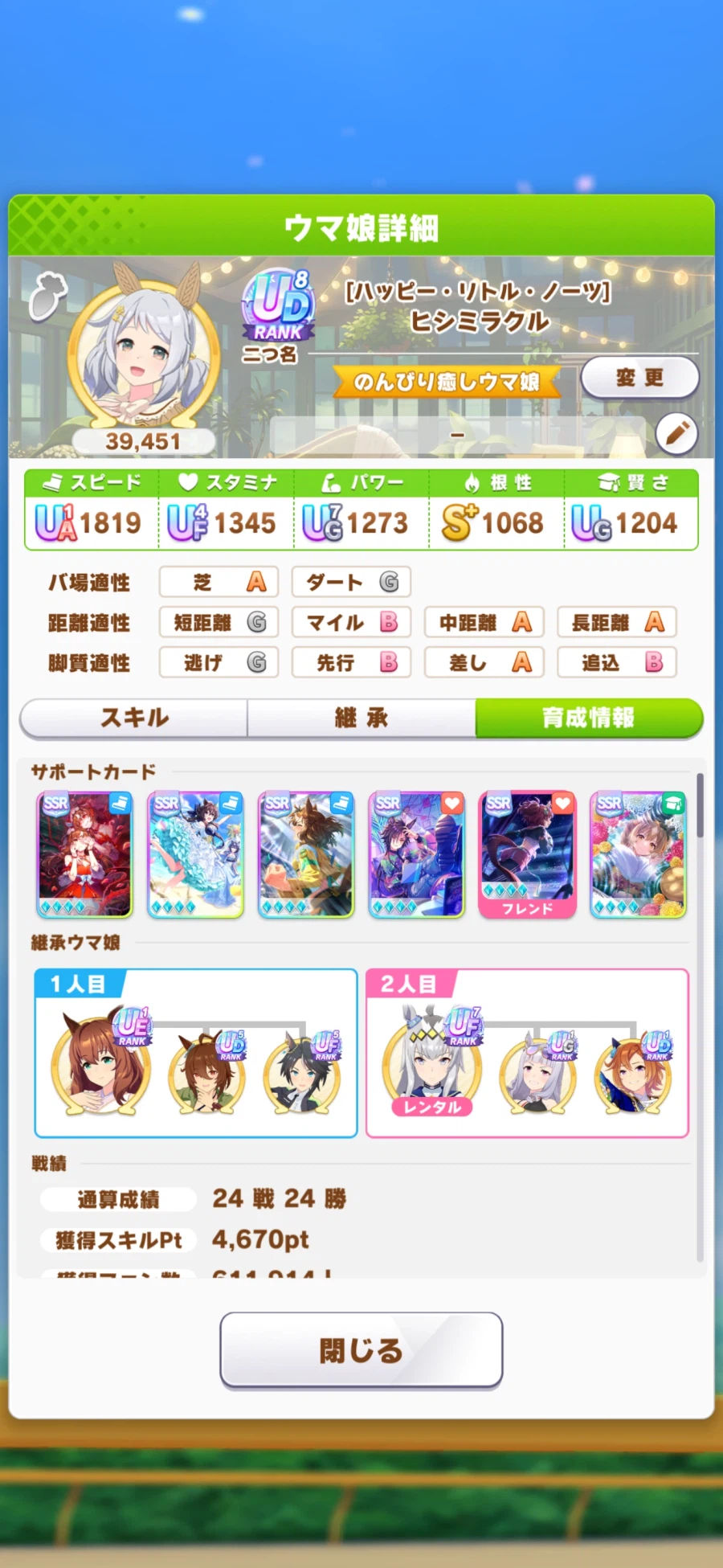
Task: Switch to the 継承 tab
Action: coord(361,717)
